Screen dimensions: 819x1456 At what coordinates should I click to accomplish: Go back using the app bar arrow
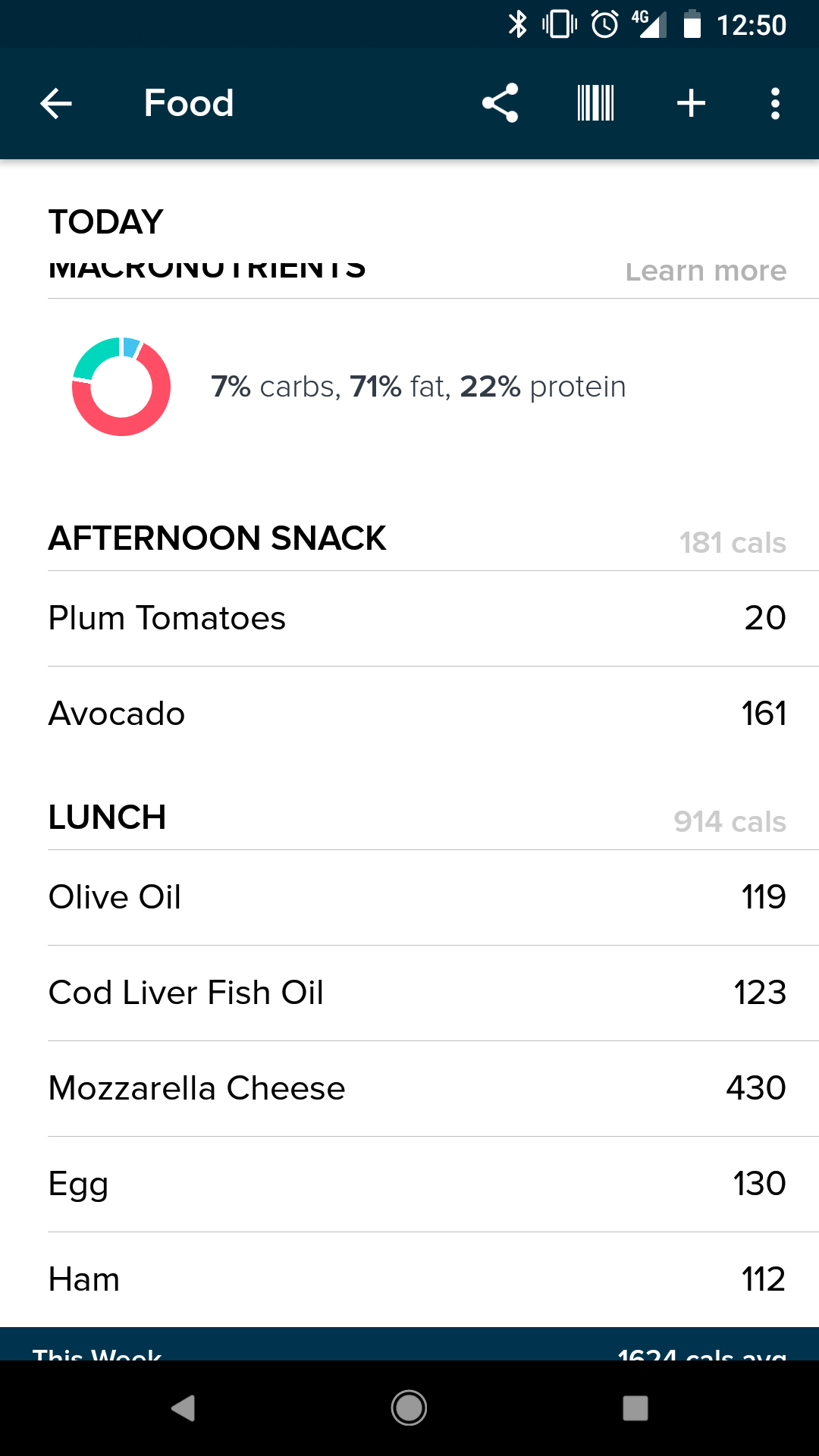[x=55, y=103]
